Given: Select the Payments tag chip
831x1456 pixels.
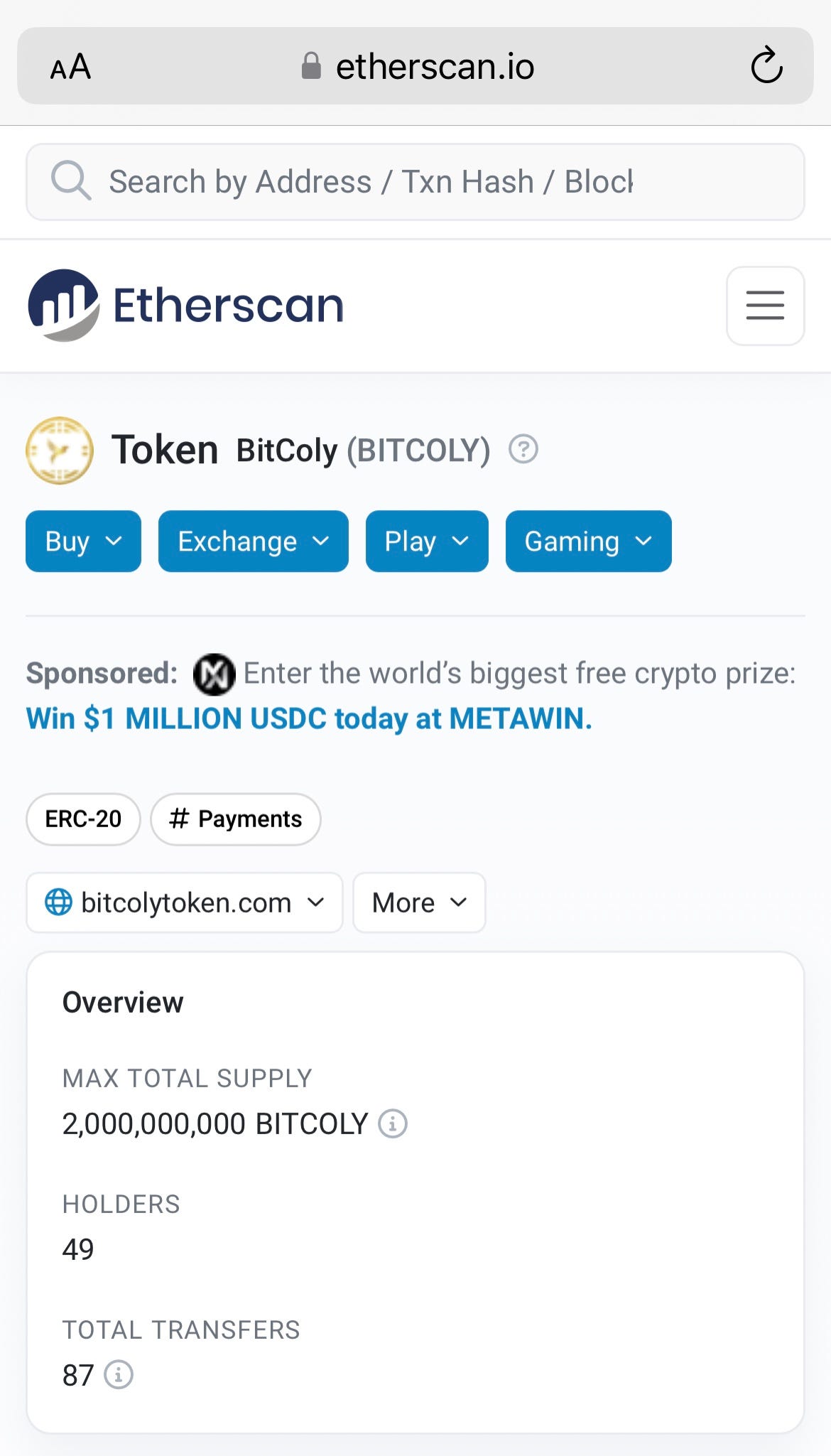Looking at the screenshot, I should coord(235,819).
